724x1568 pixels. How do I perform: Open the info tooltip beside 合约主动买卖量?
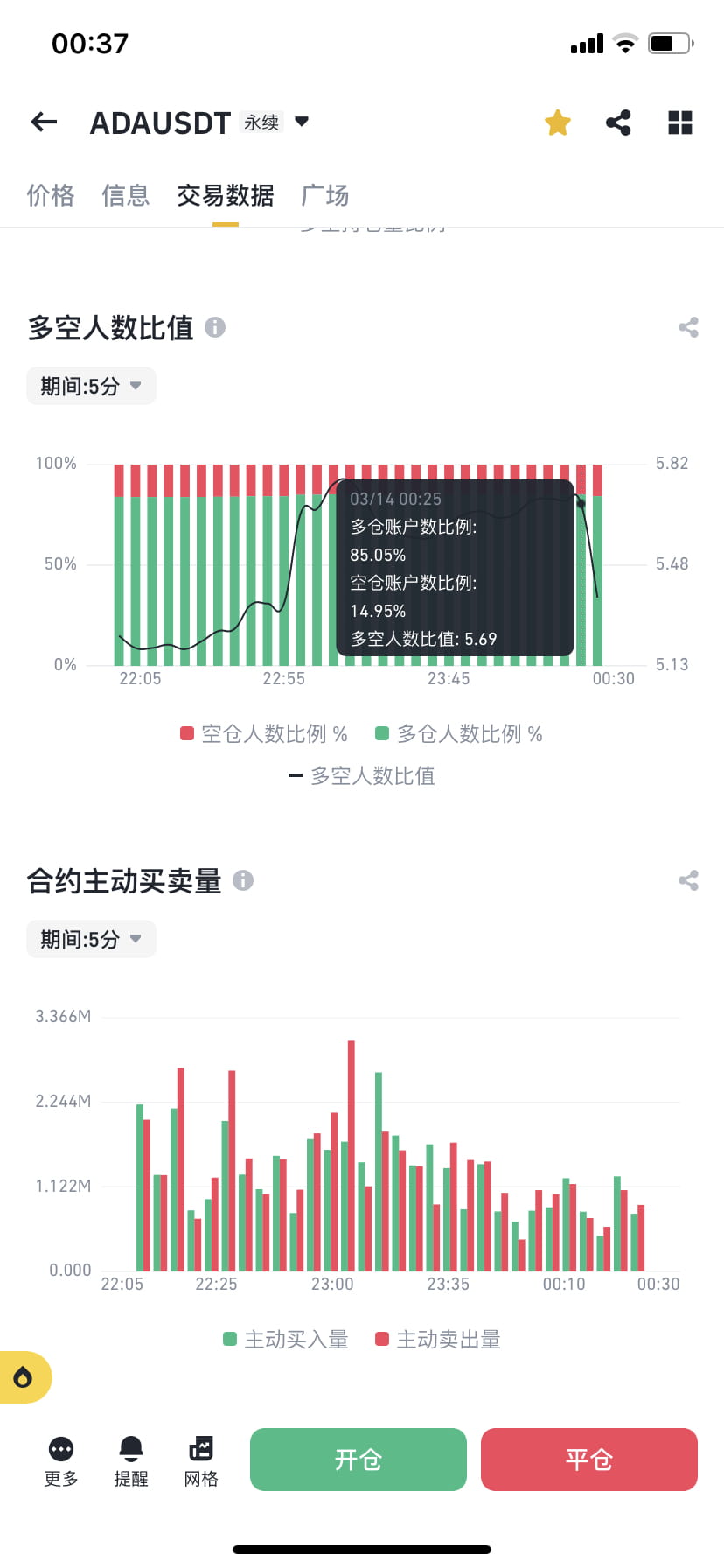[243, 881]
